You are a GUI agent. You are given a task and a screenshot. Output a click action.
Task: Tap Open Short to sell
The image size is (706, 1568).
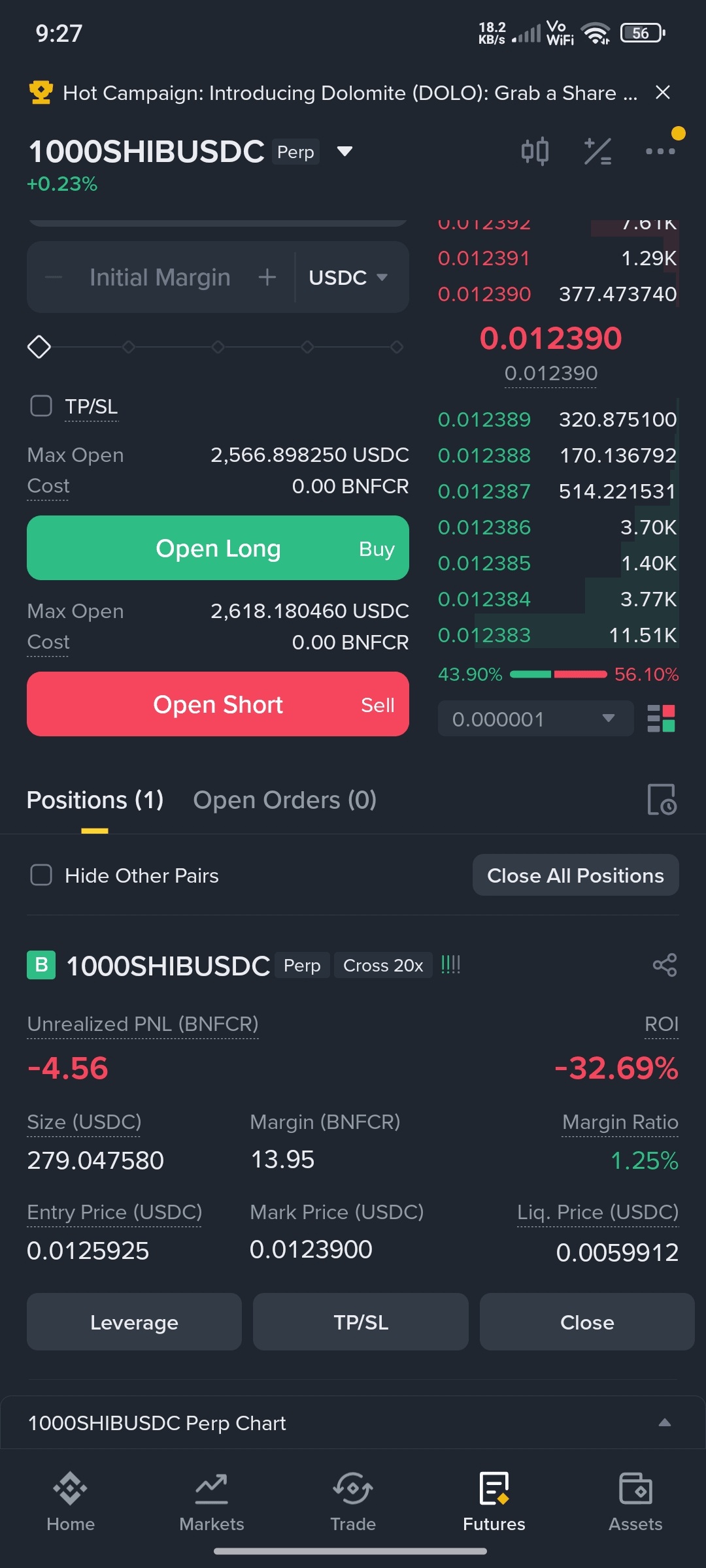click(x=218, y=704)
